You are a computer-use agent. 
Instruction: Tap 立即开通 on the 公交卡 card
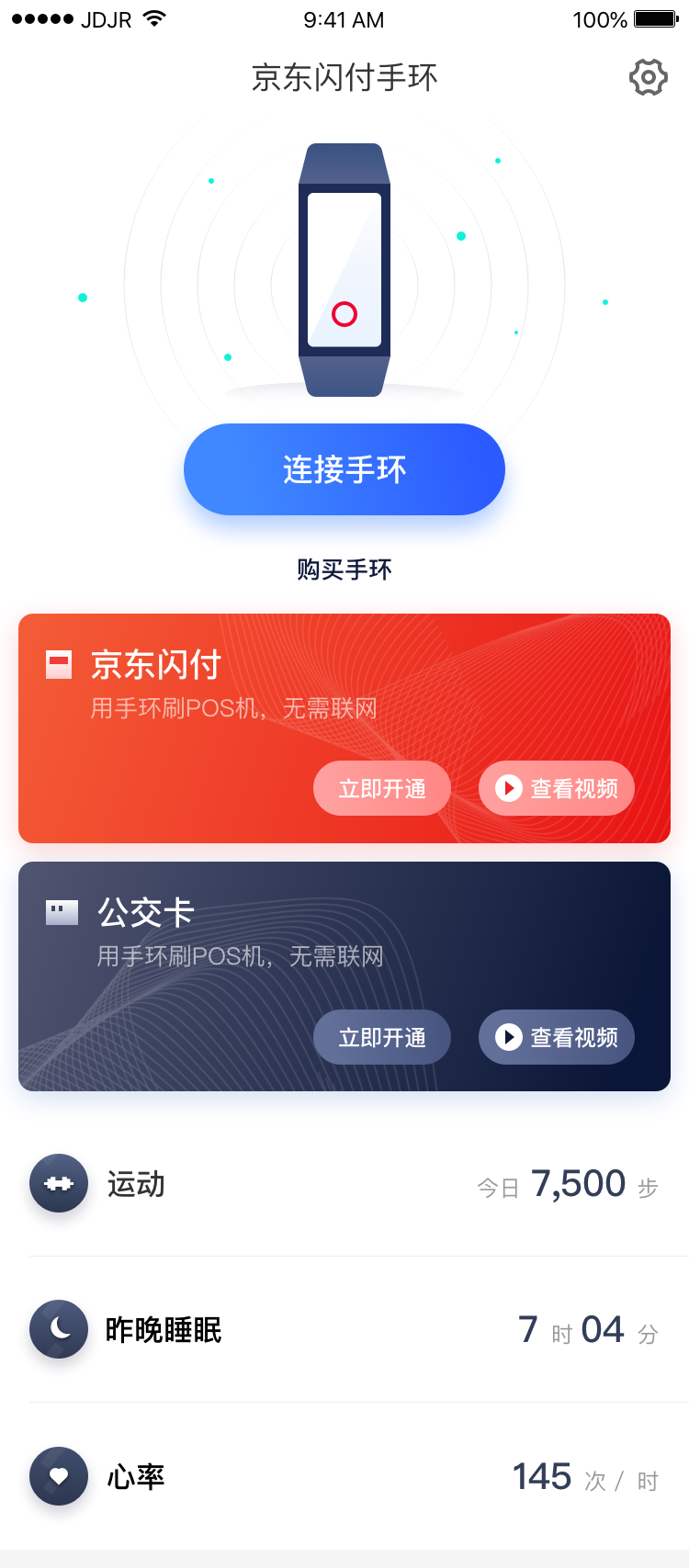pyautogui.click(x=382, y=1037)
